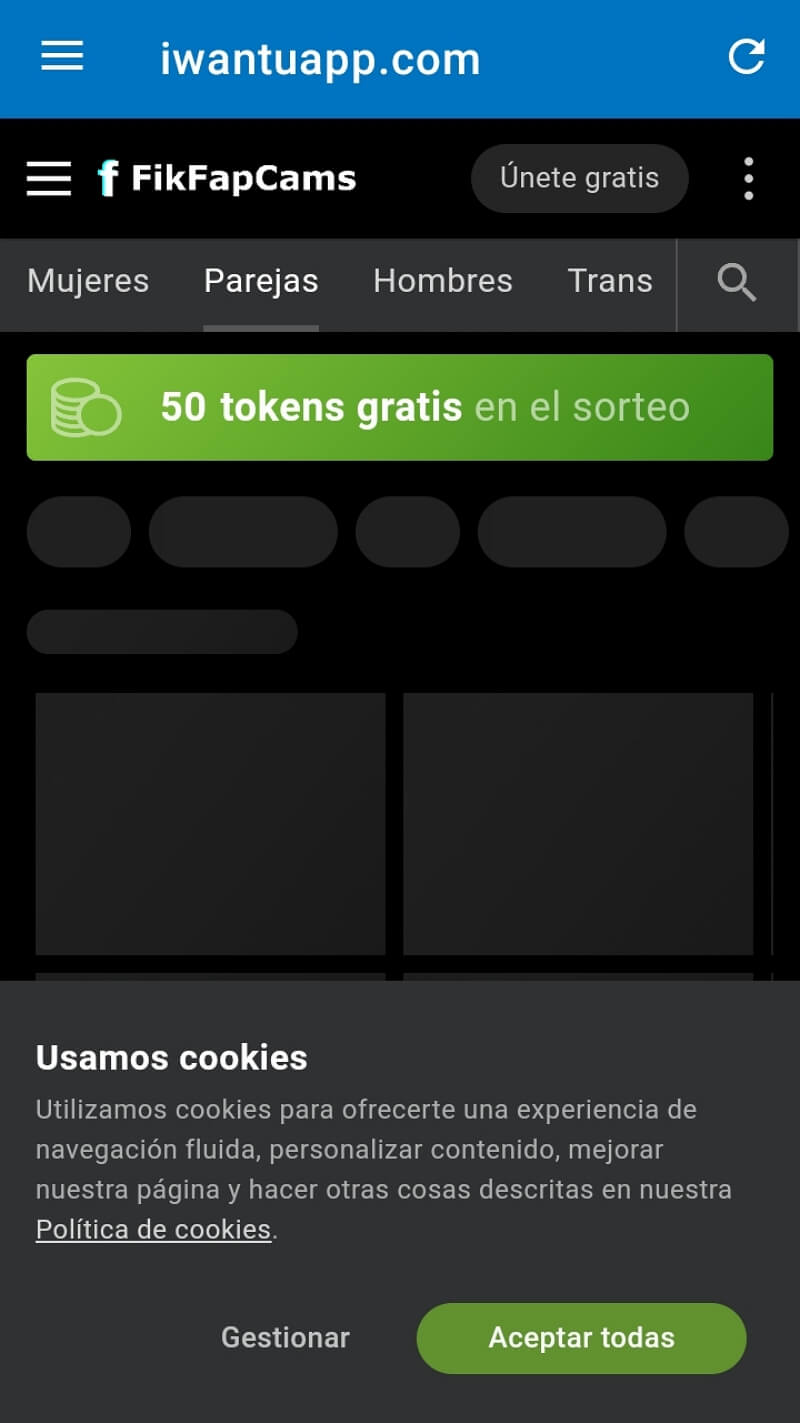Reload the page with the refresh icon

click(x=746, y=57)
